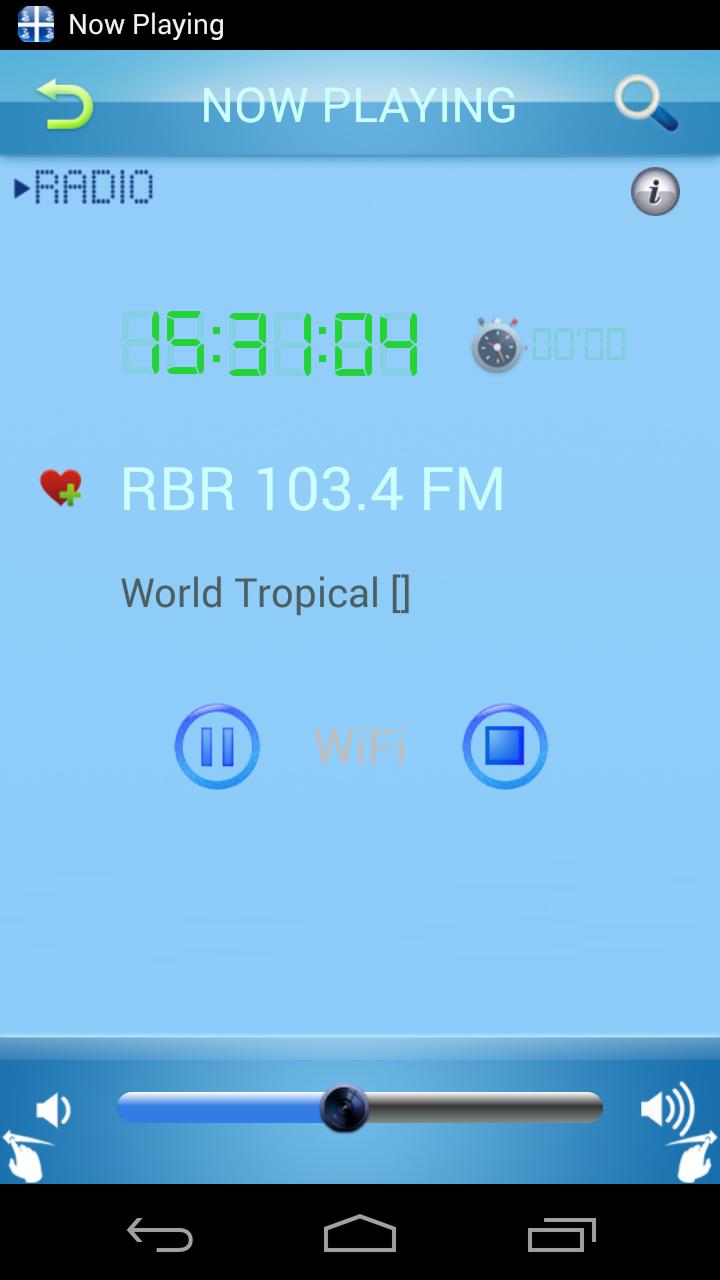This screenshot has height=1280, width=720.
Task: Pause the current radio stream
Action: click(216, 745)
